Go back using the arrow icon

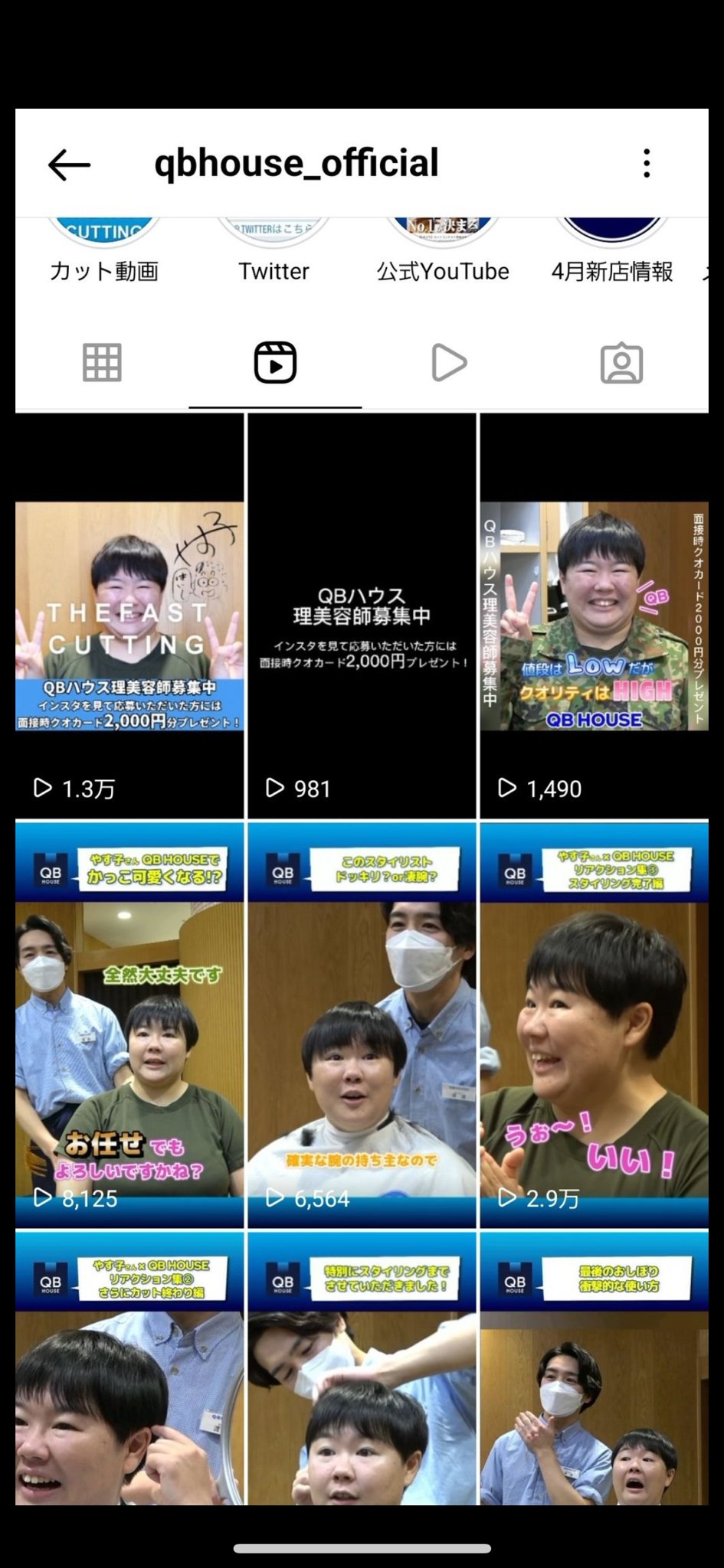pos(69,165)
